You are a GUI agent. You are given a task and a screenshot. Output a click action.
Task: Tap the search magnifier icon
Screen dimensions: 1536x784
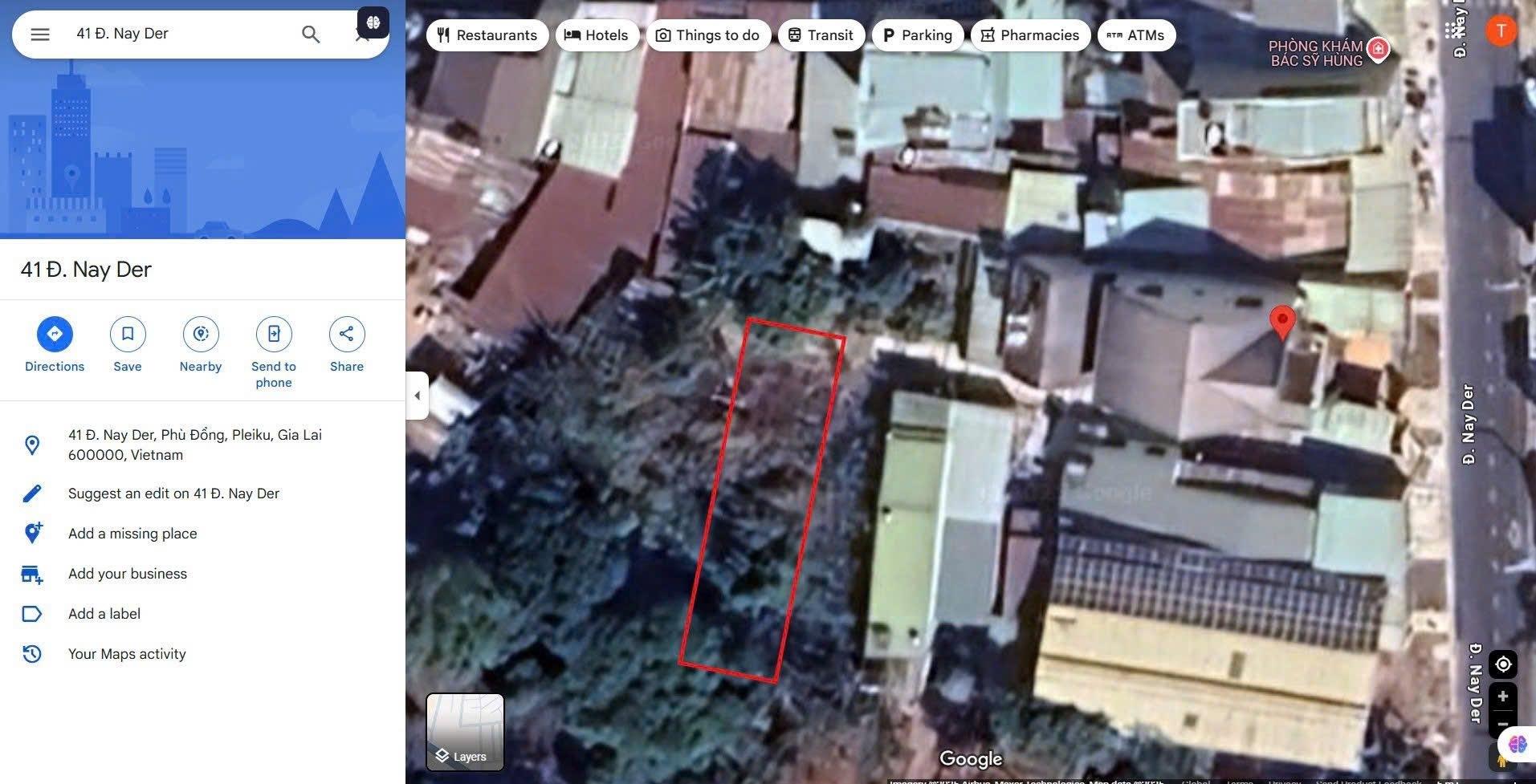311,34
